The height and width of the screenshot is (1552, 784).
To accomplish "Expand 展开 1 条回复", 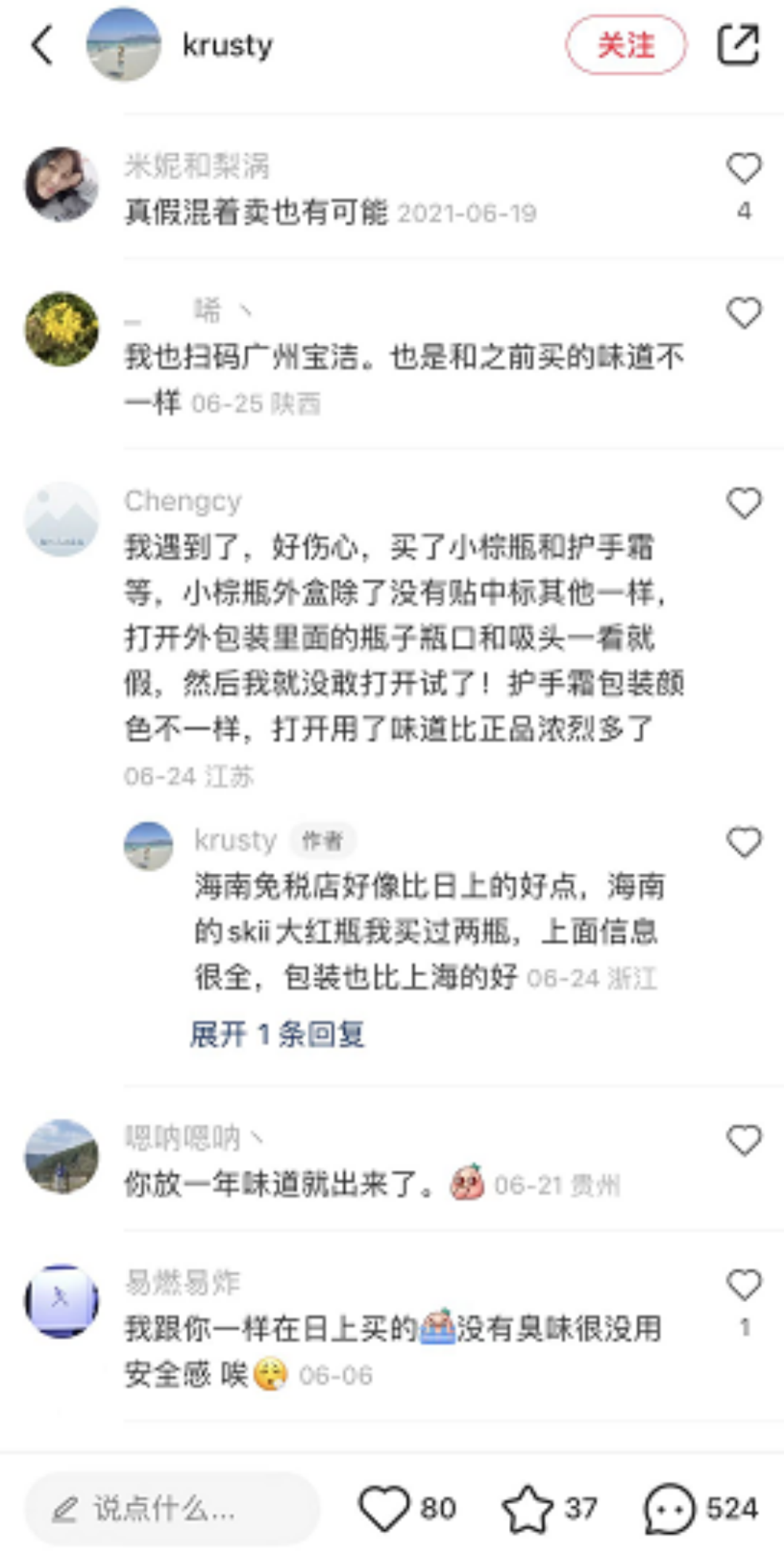I will 277,1034.
